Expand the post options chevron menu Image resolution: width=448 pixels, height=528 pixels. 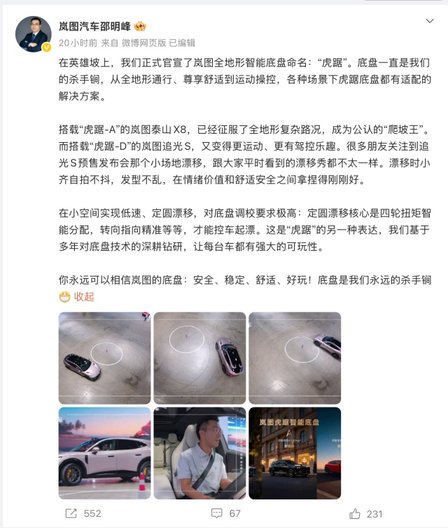coord(429,21)
